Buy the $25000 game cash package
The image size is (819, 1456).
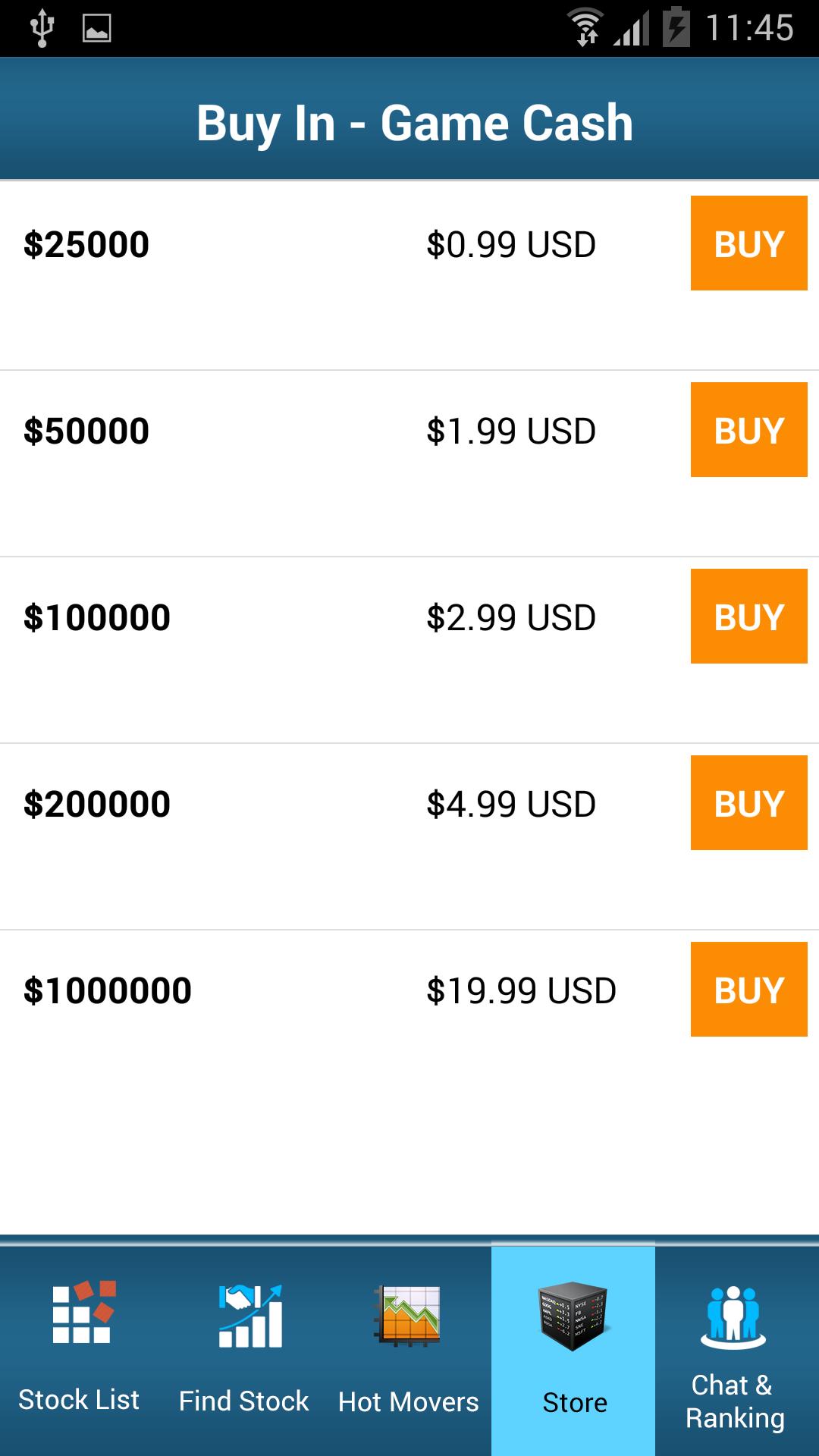coord(748,243)
